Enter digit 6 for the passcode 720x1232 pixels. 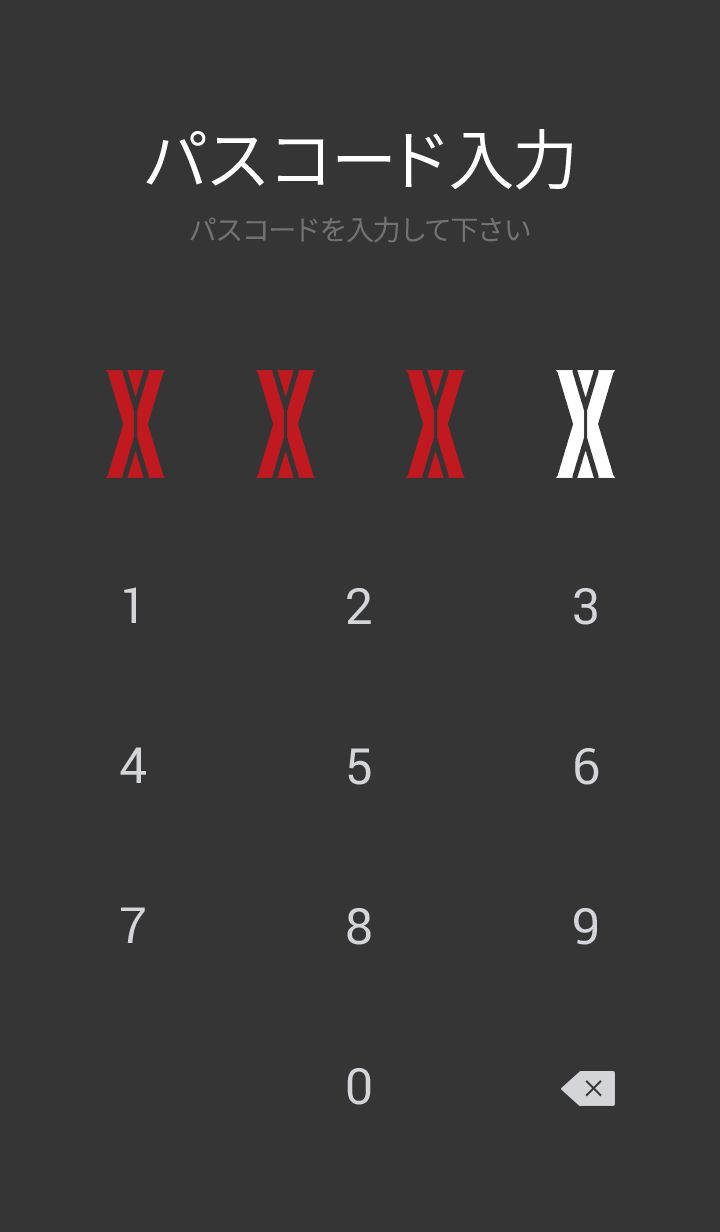pos(586,767)
